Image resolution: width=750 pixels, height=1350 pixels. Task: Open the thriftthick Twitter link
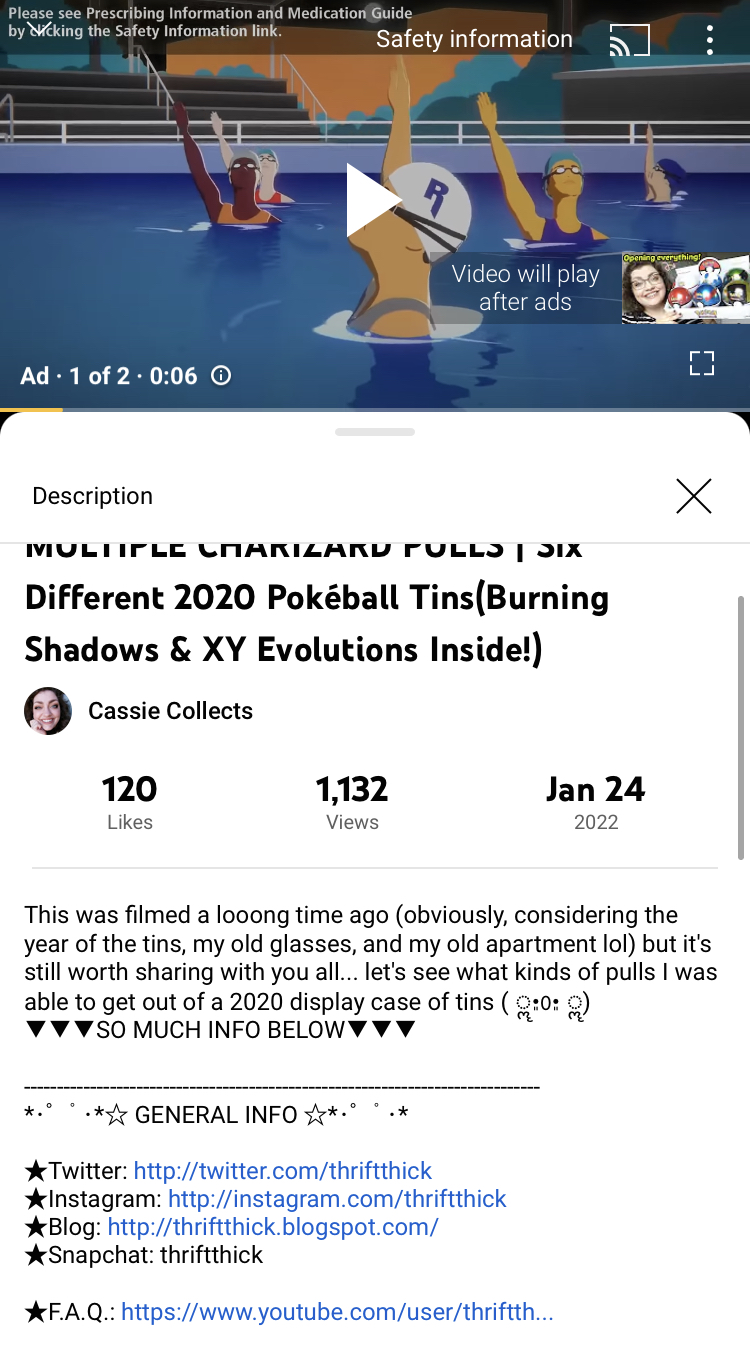pos(283,1171)
